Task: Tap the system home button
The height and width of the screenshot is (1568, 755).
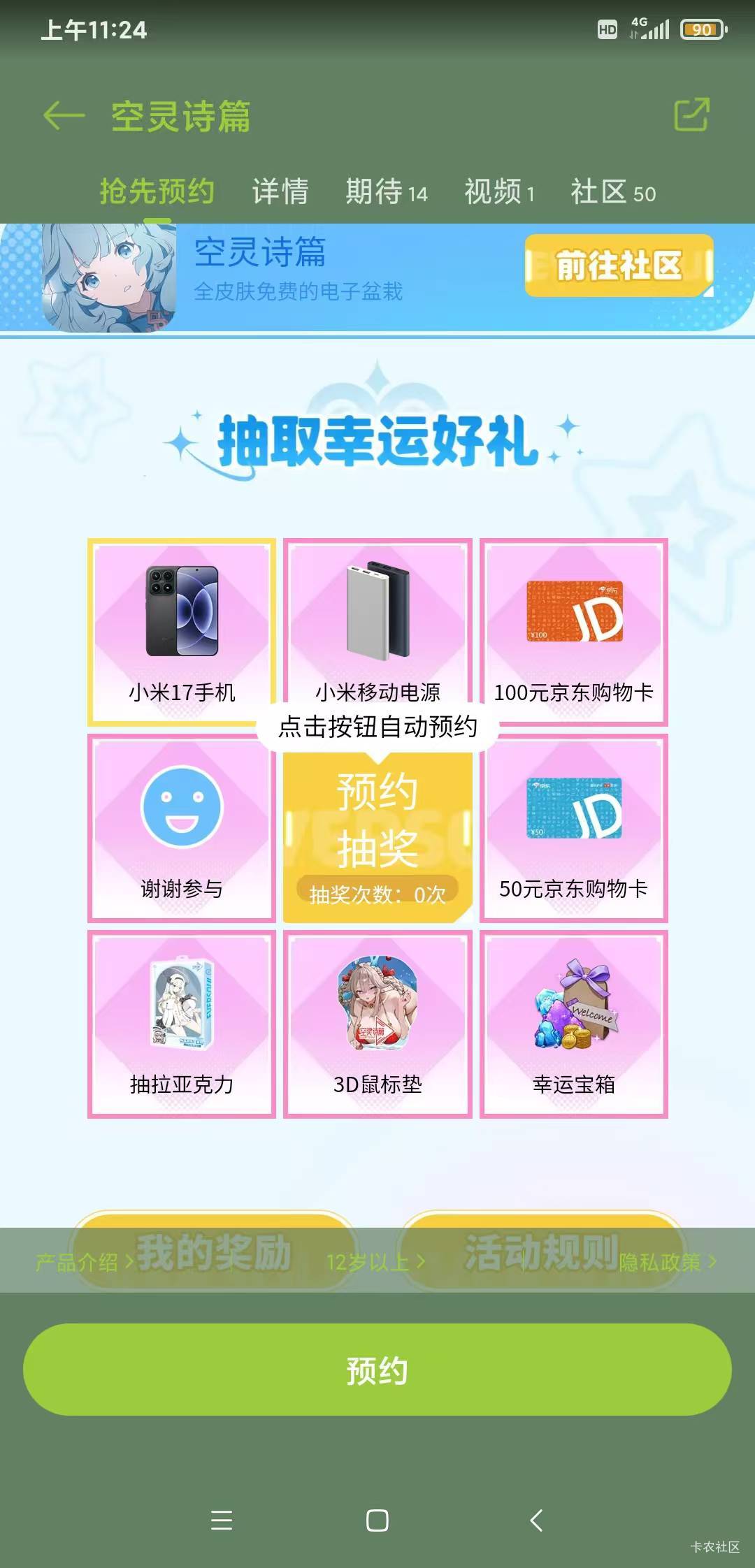Action: coord(377,1520)
